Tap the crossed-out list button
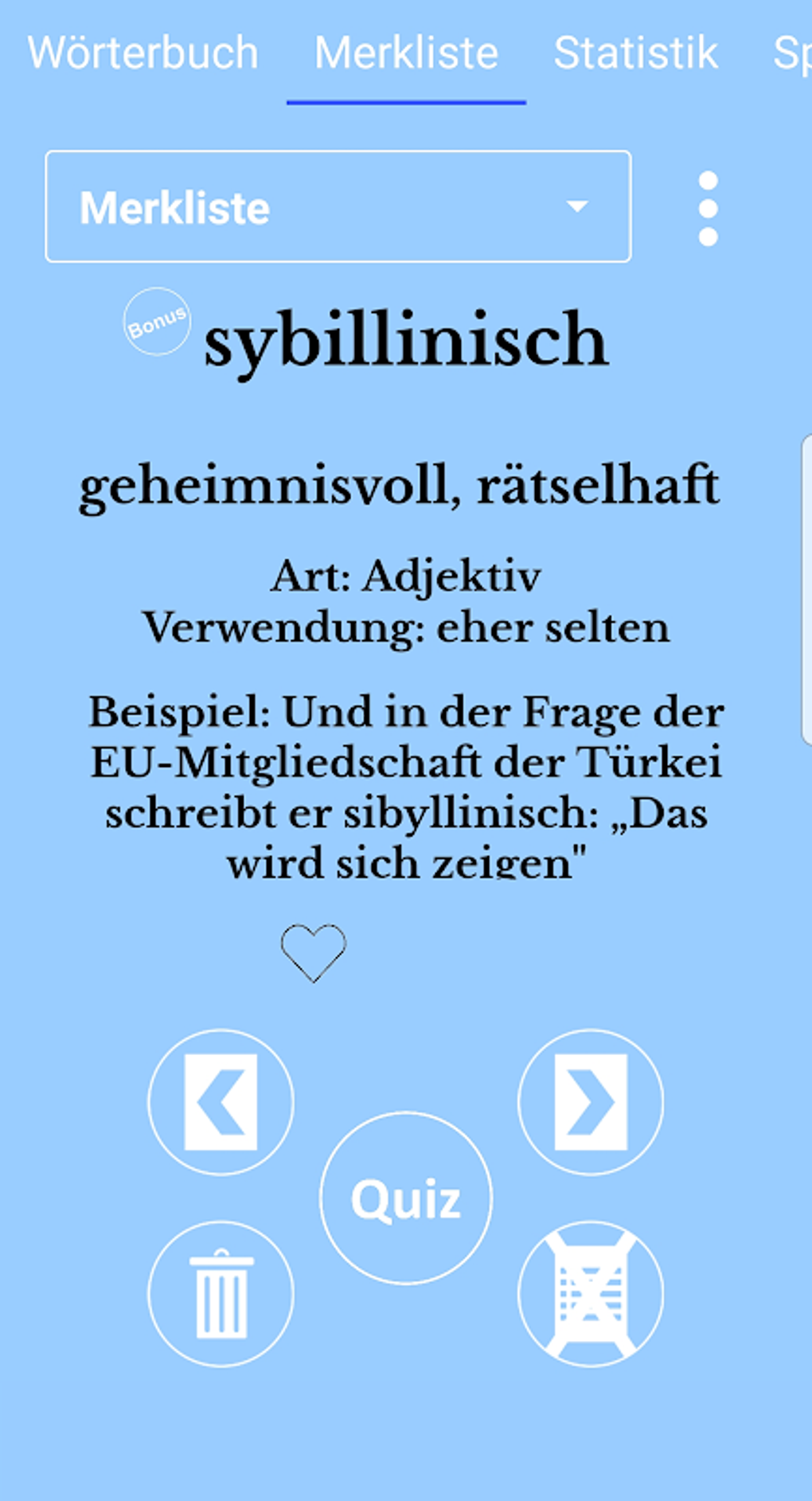Screen dimensions: 812x1501 point(591,1293)
